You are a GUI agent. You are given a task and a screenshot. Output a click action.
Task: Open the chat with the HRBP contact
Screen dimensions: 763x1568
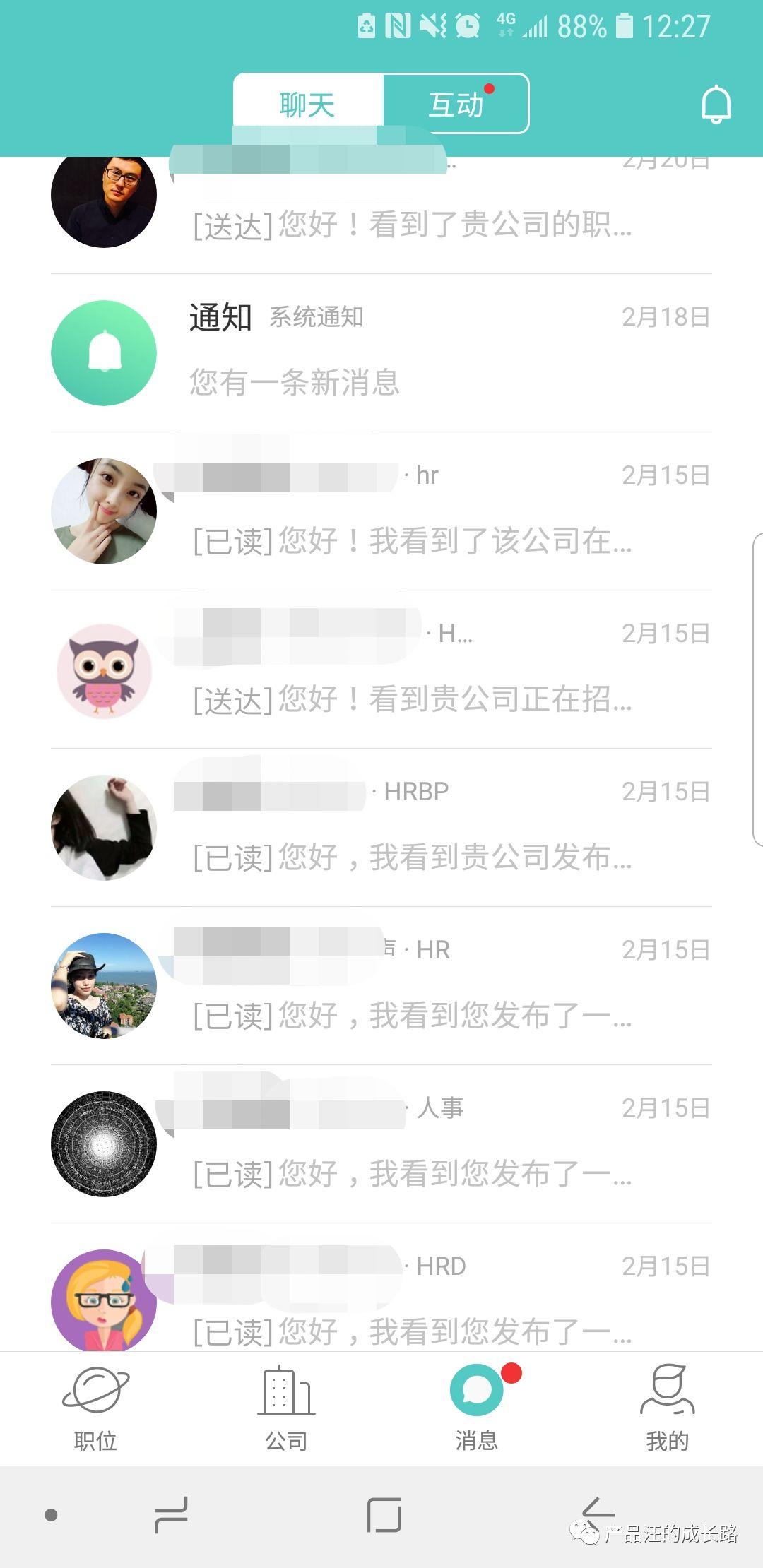coord(381,827)
